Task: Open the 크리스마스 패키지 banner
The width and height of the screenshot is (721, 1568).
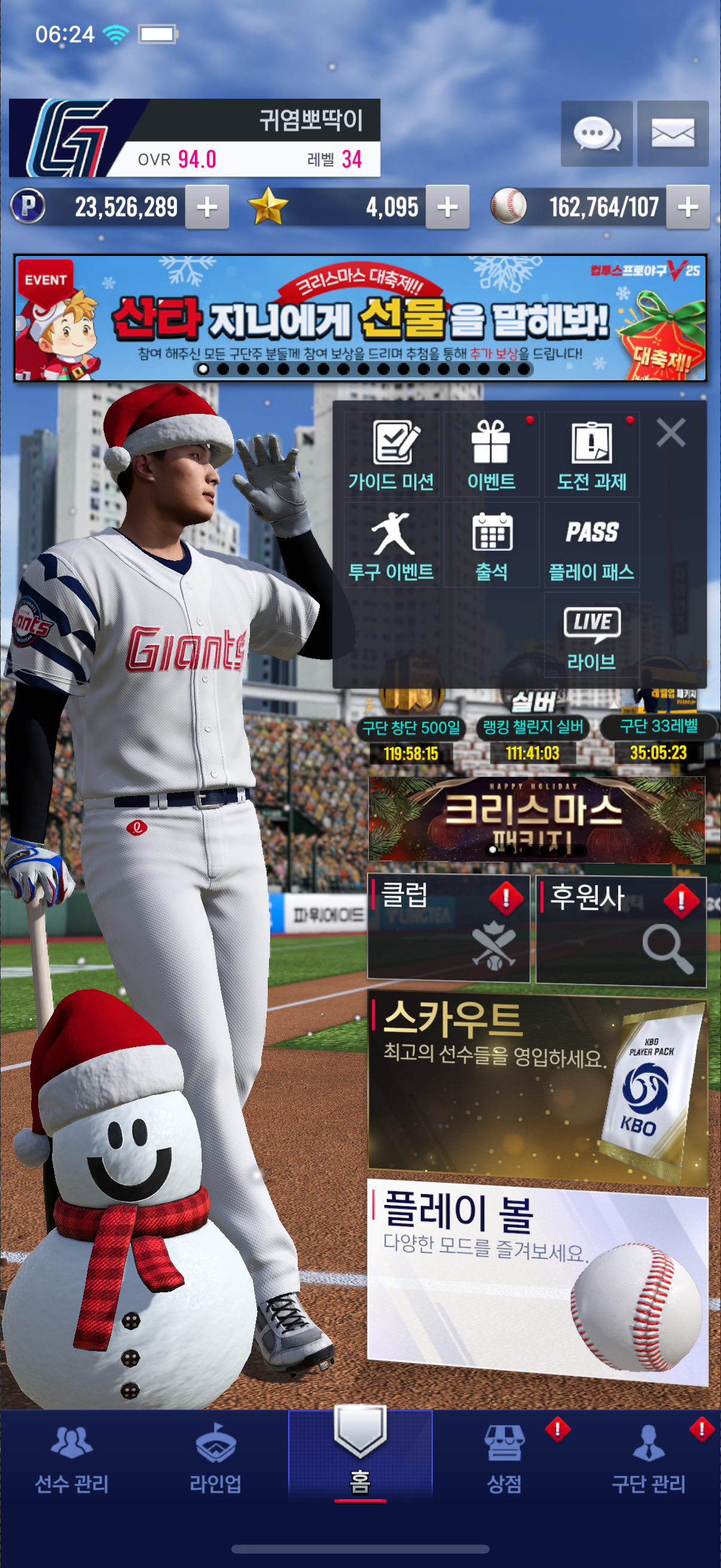Action: coord(536,819)
